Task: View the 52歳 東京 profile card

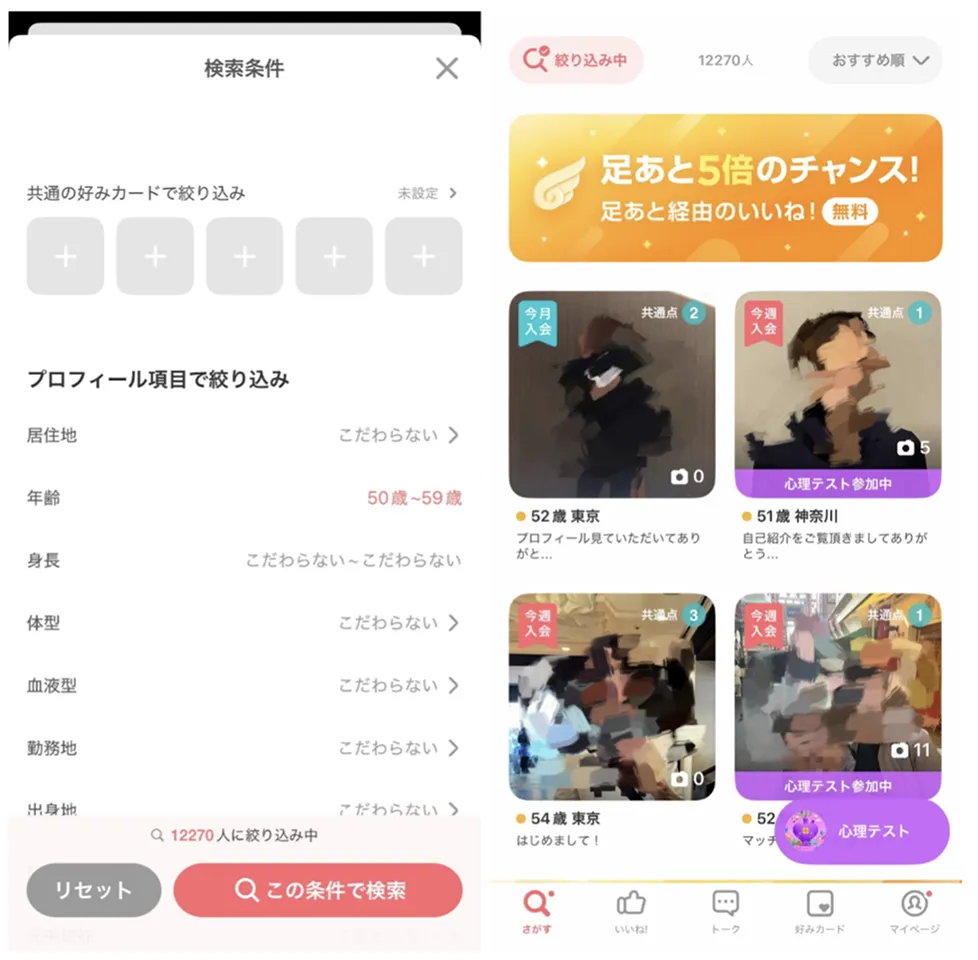Action: point(612,395)
